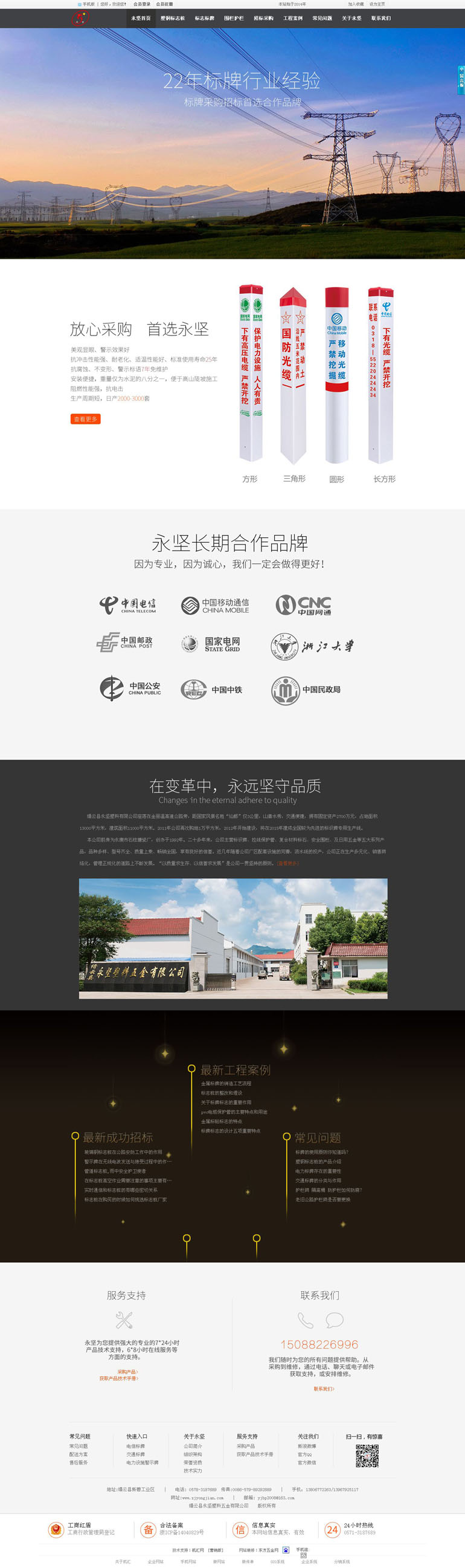Open the 围栏护栏 nav tab
The width and height of the screenshot is (465, 1568).
coord(234,18)
